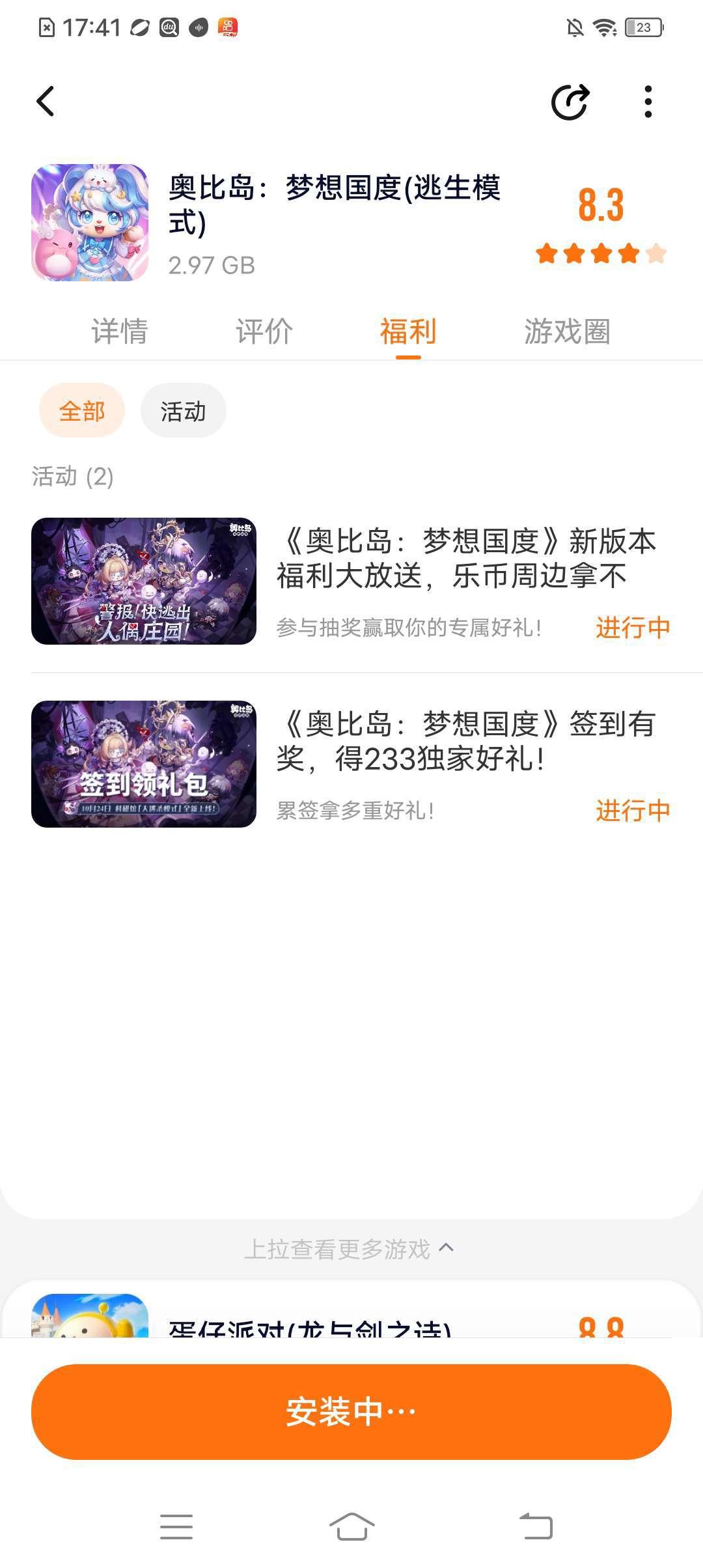
Task: Go to the system home screen
Action: click(x=351, y=1526)
